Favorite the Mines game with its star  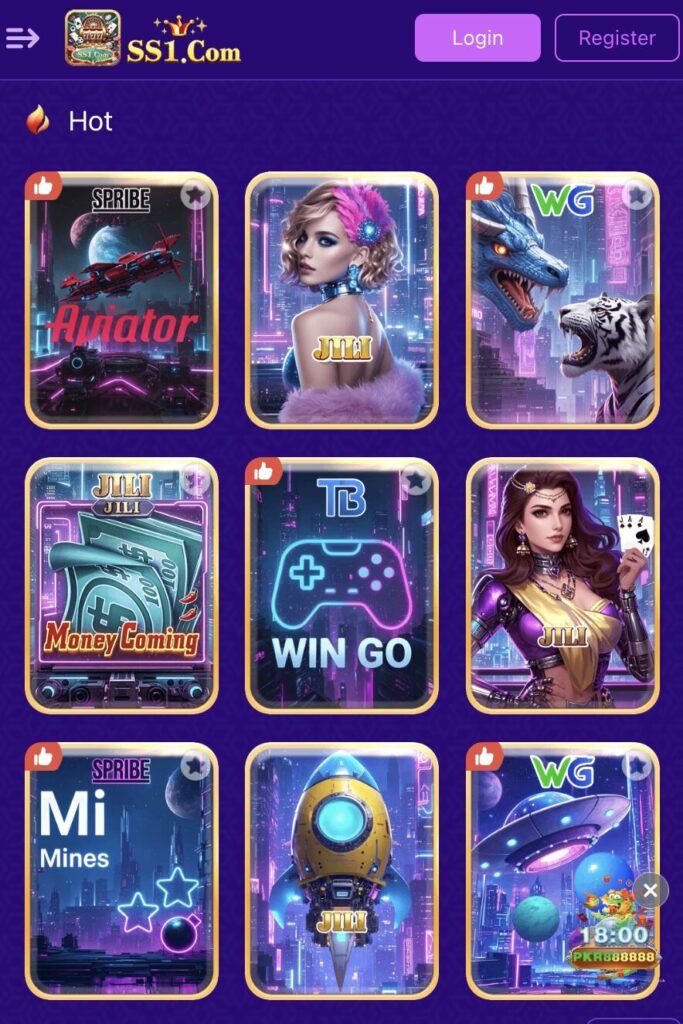point(195,766)
